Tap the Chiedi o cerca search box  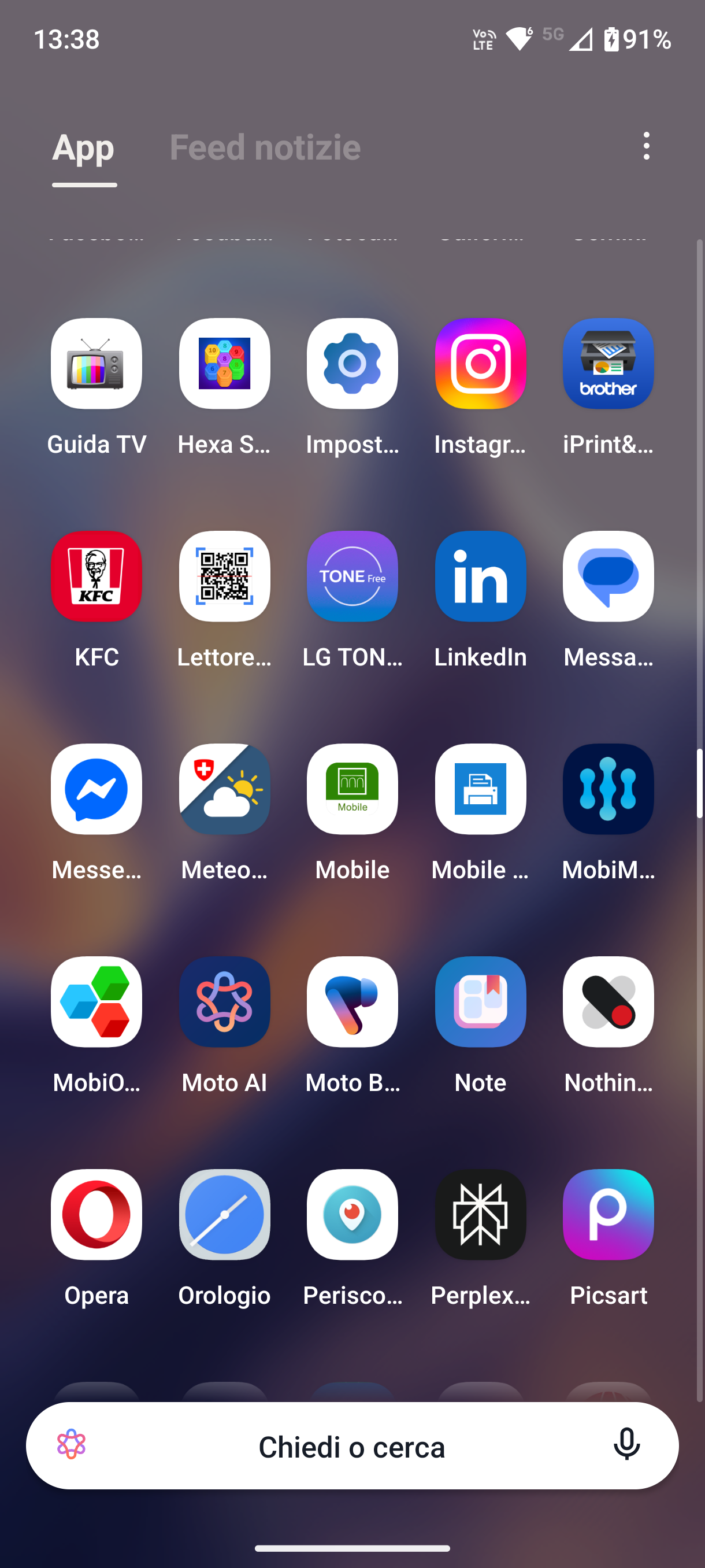coord(352,1445)
